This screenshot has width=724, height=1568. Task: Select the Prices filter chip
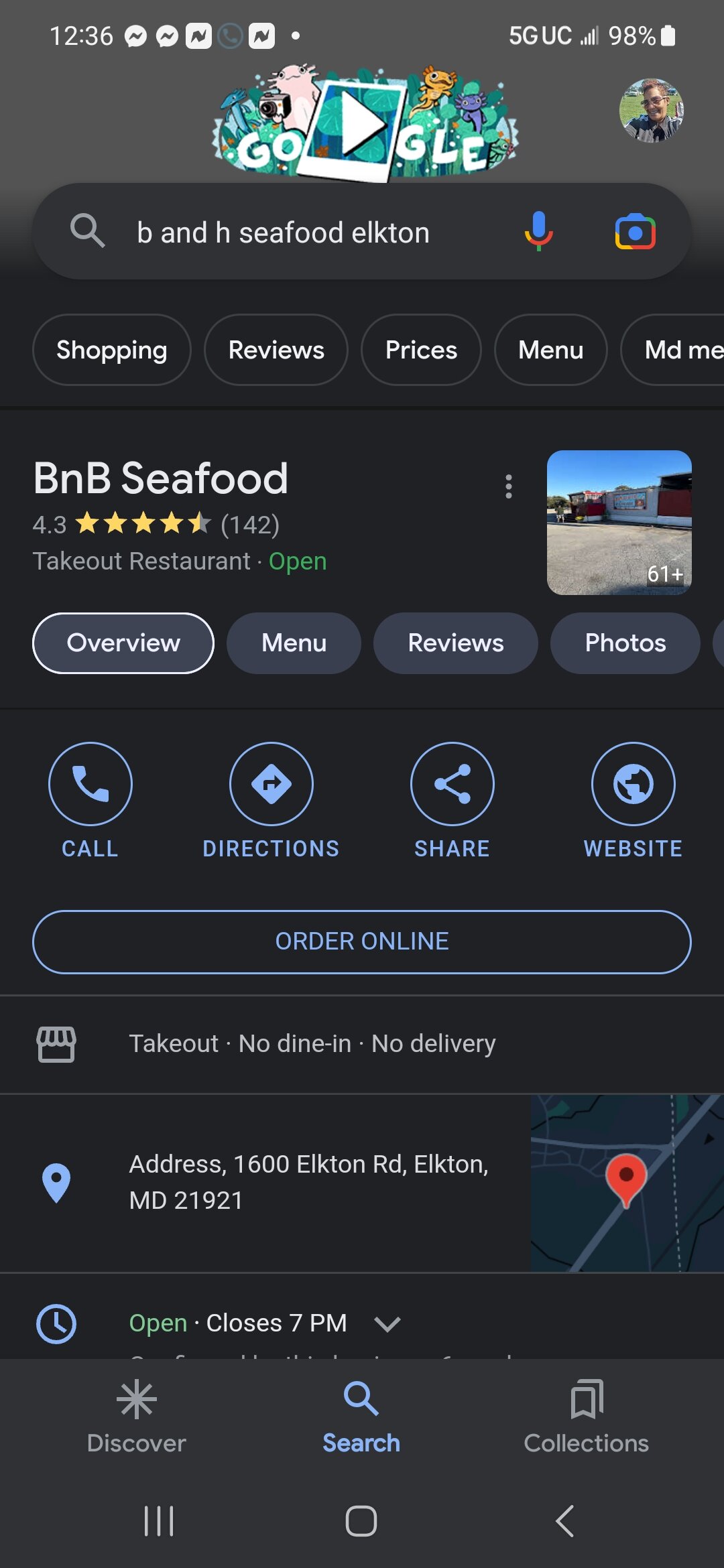421,350
